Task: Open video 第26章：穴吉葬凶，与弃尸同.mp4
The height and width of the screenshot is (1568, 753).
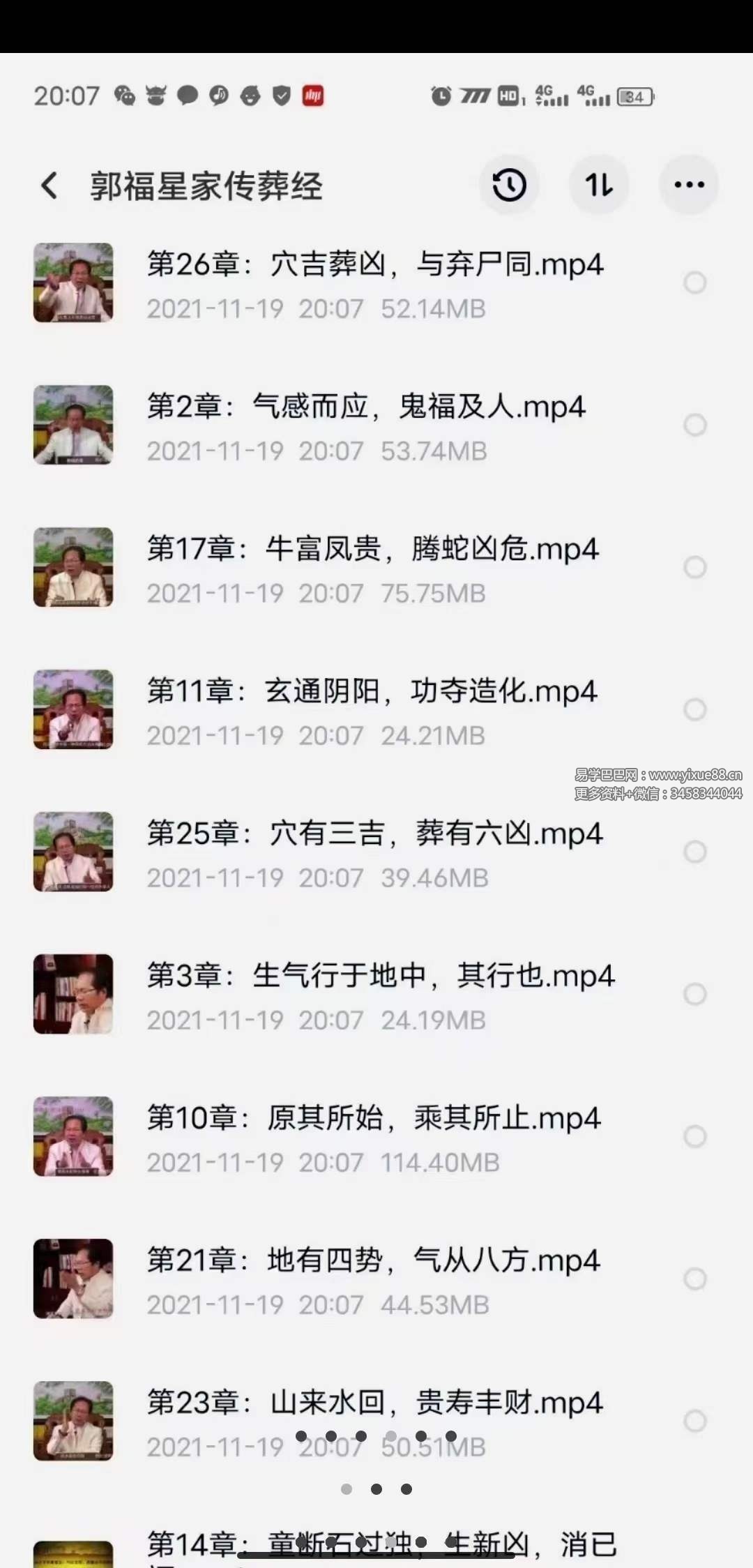Action: point(374,265)
